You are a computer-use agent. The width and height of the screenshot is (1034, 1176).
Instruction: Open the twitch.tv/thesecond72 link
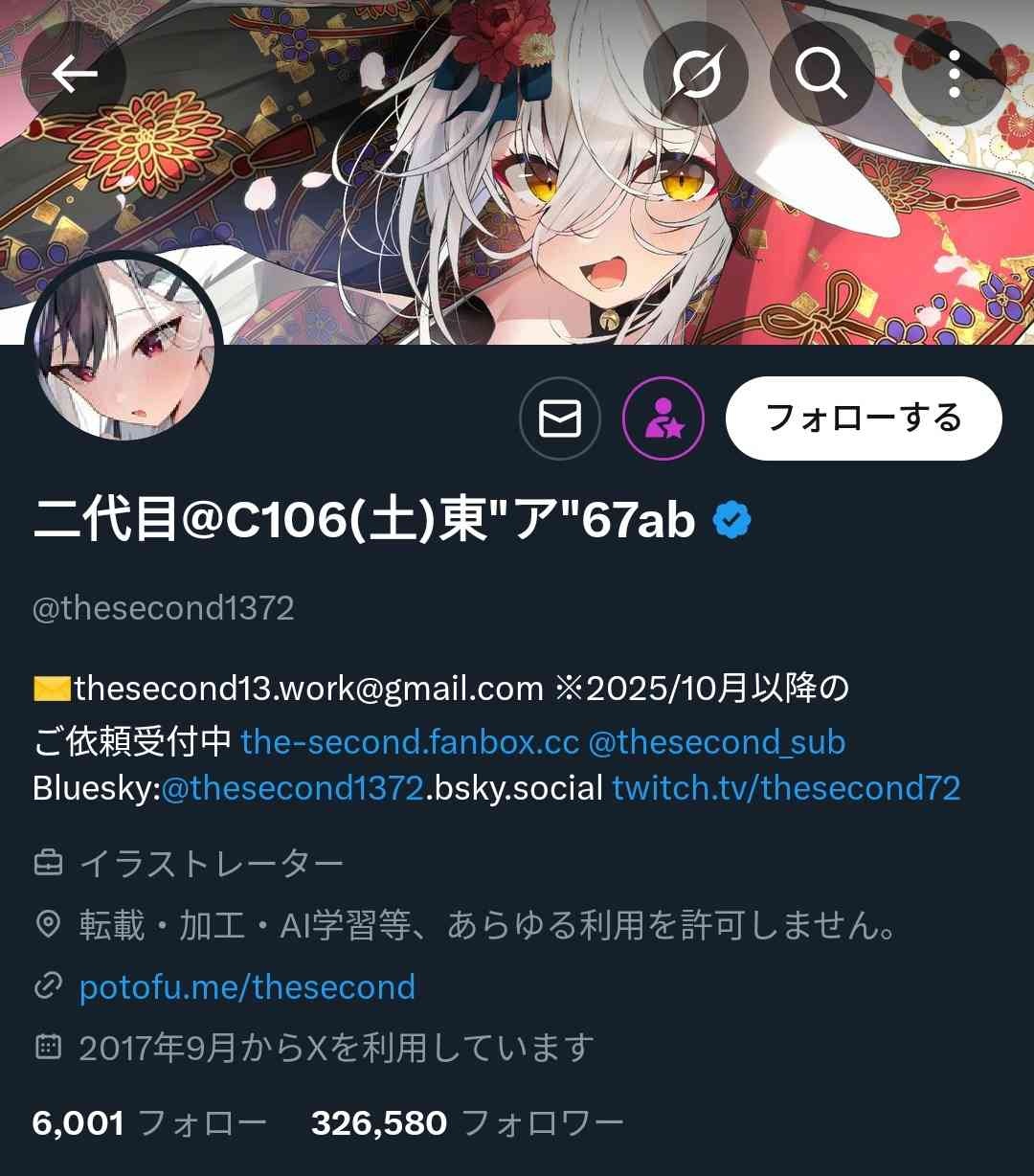pyautogui.click(x=786, y=788)
